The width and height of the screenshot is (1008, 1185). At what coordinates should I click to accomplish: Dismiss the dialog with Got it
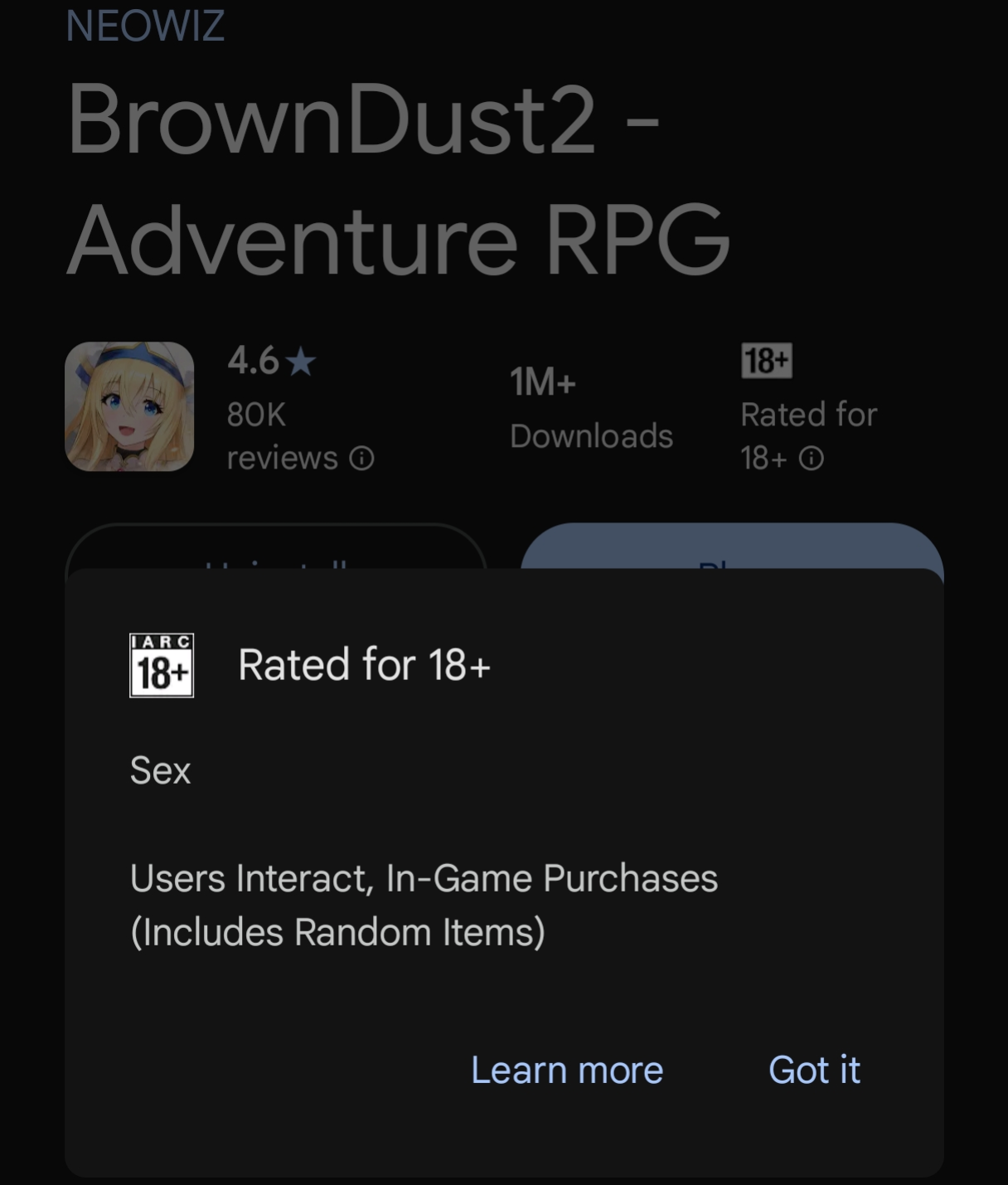coord(814,1070)
